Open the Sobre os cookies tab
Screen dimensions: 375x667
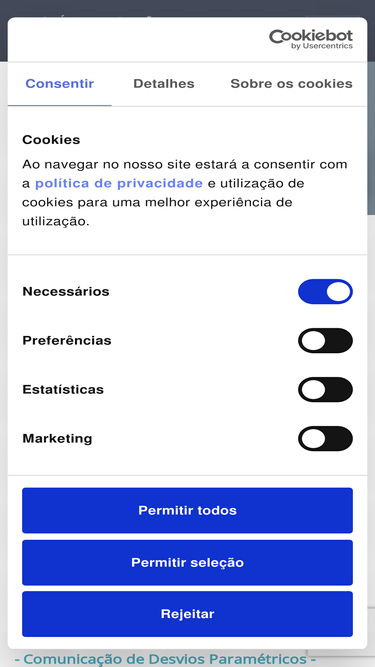click(x=291, y=84)
